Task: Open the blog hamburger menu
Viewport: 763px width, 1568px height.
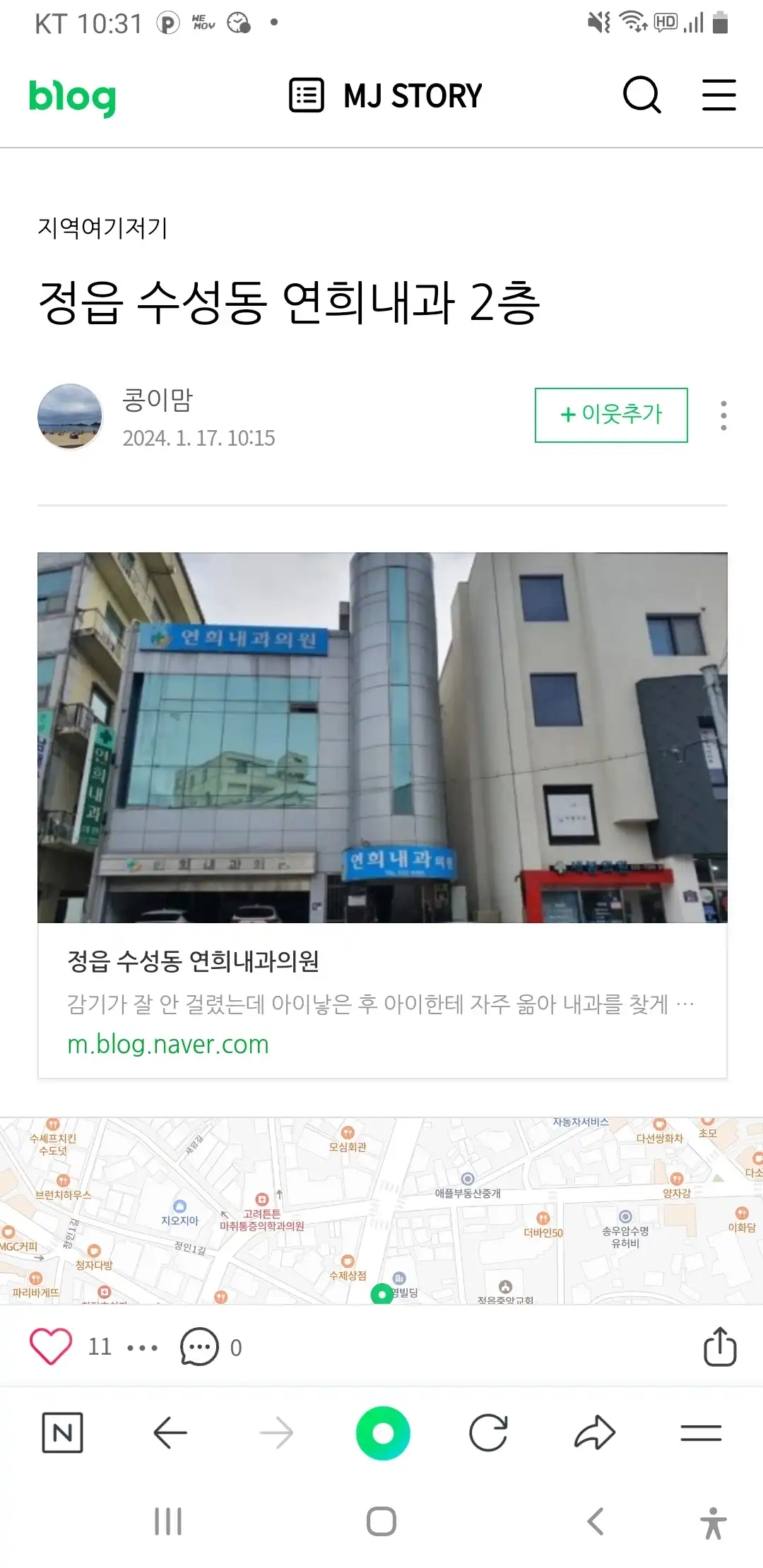Action: point(718,96)
